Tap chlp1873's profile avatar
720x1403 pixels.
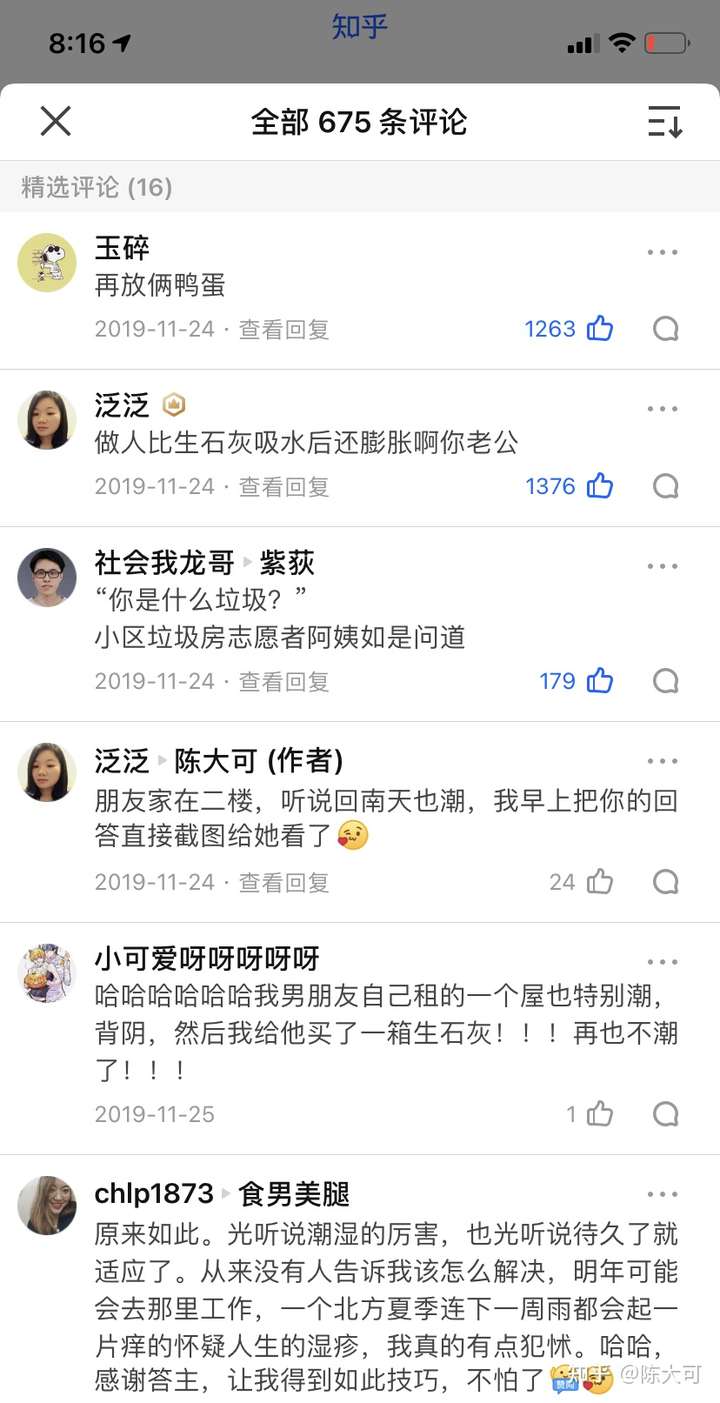pos(47,1205)
